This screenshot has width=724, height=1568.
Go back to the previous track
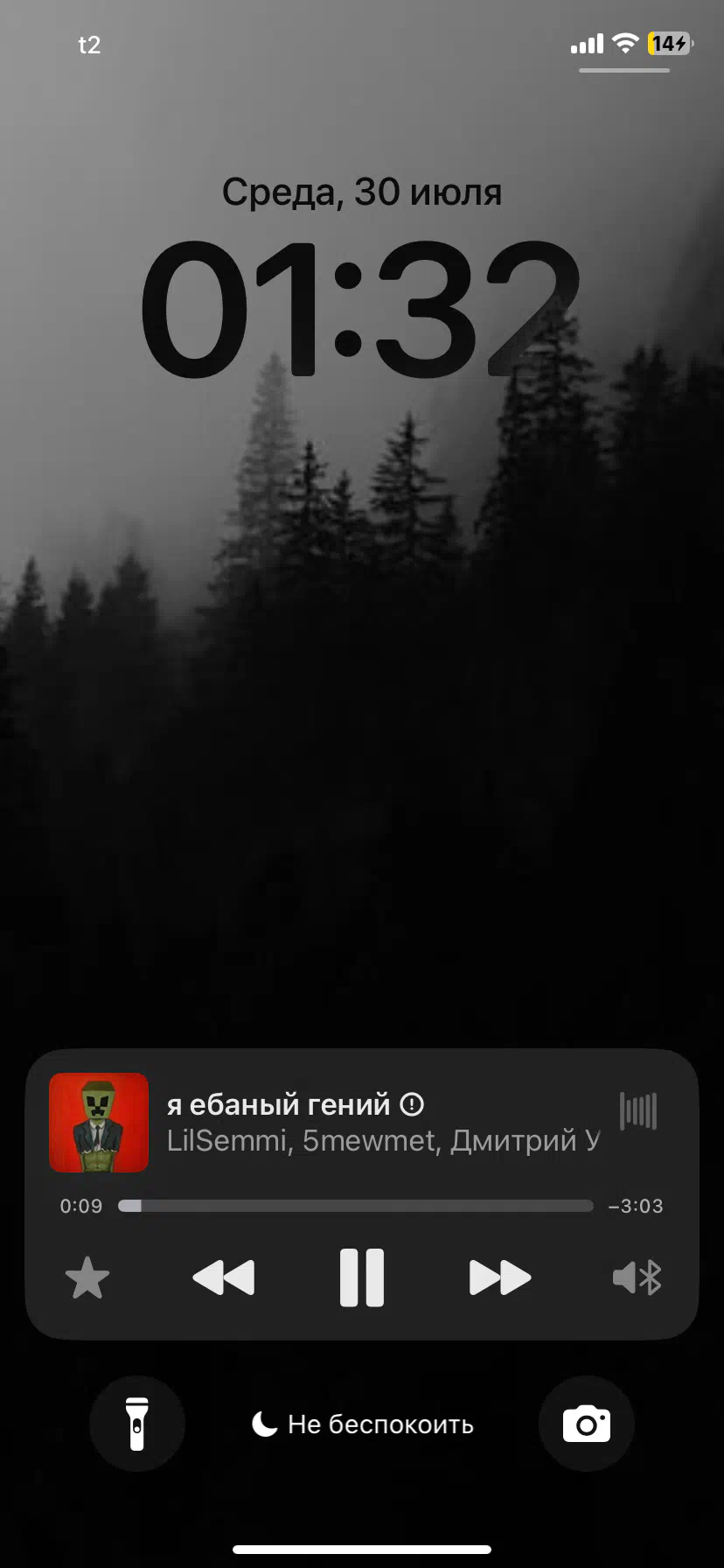point(223,1277)
